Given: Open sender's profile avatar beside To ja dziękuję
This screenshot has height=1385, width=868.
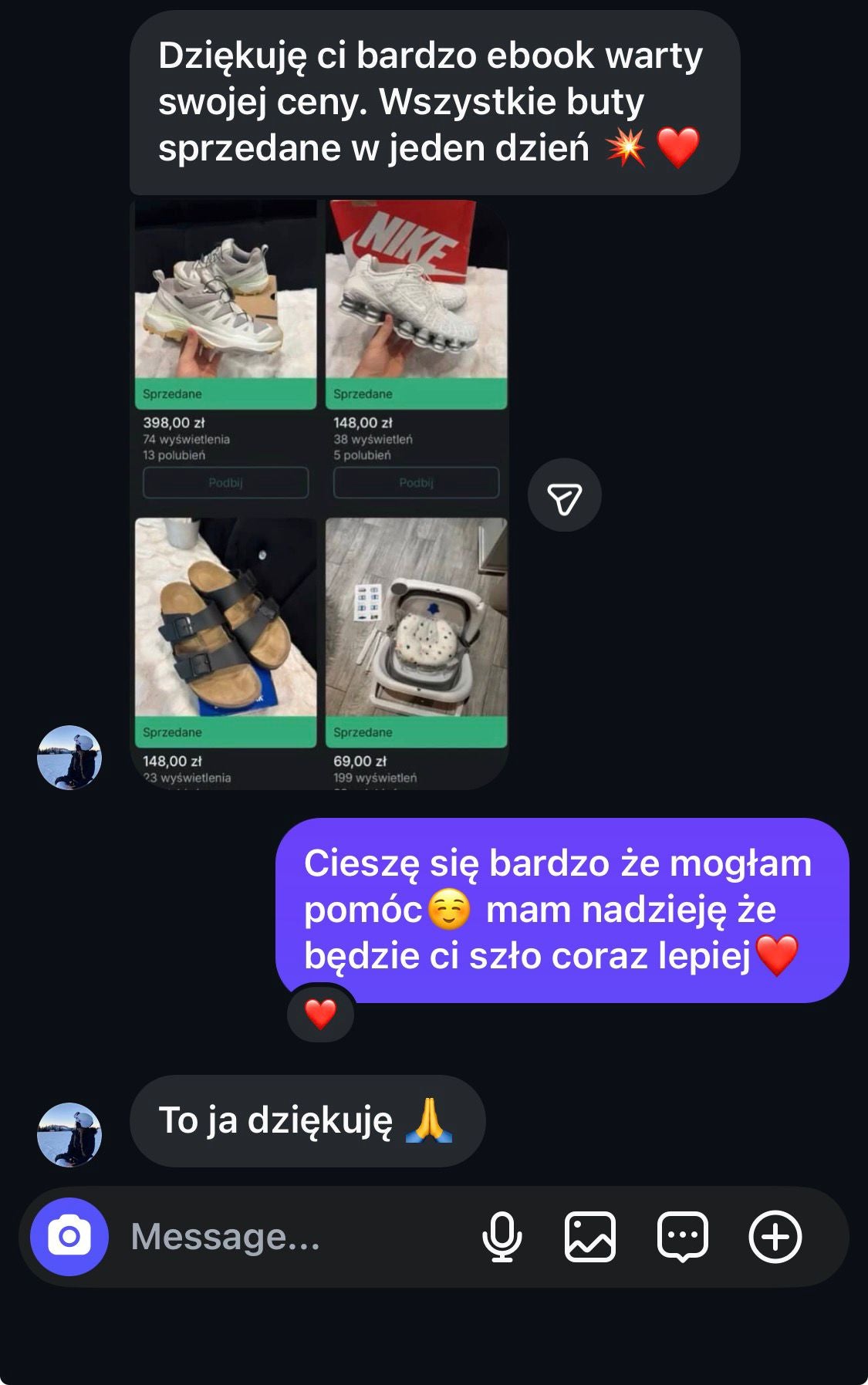Looking at the screenshot, I should point(69,1134).
